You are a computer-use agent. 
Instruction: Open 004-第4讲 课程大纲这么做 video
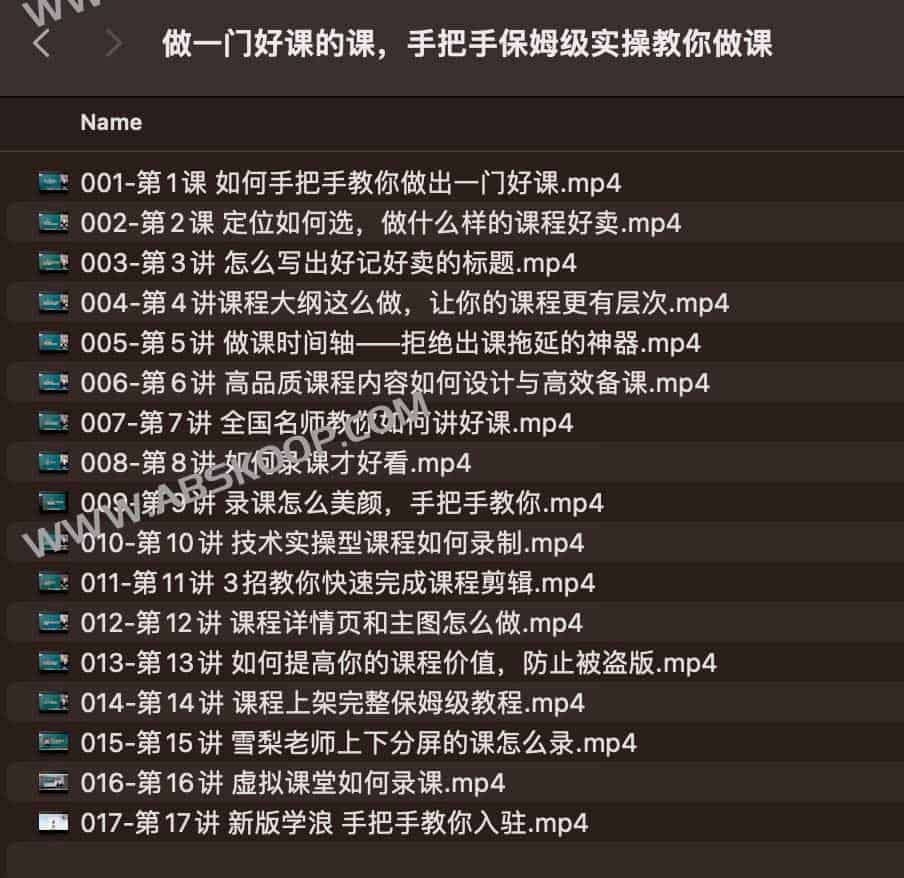(x=404, y=302)
